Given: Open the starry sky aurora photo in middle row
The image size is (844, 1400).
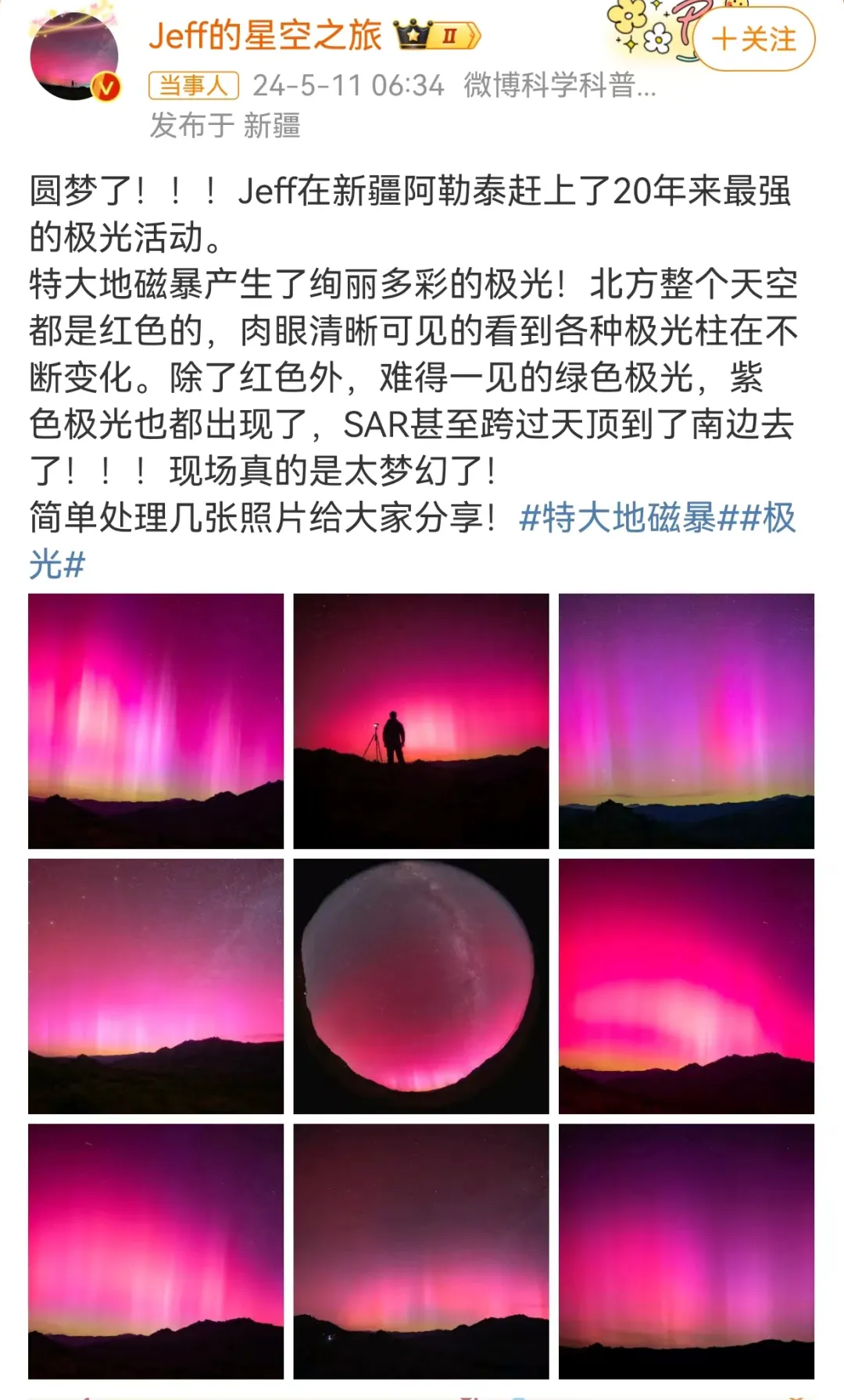Looking at the screenshot, I should click(x=156, y=986).
